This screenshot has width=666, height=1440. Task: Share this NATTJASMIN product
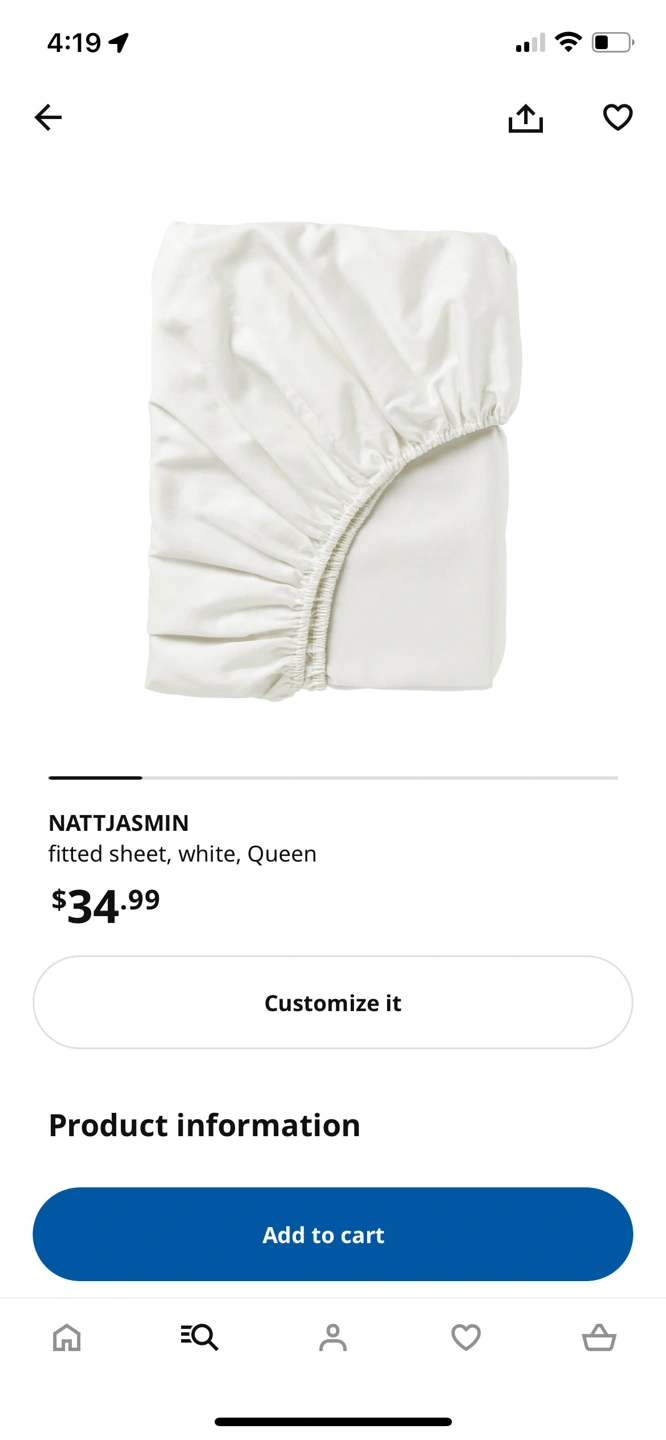click(525, 119)
